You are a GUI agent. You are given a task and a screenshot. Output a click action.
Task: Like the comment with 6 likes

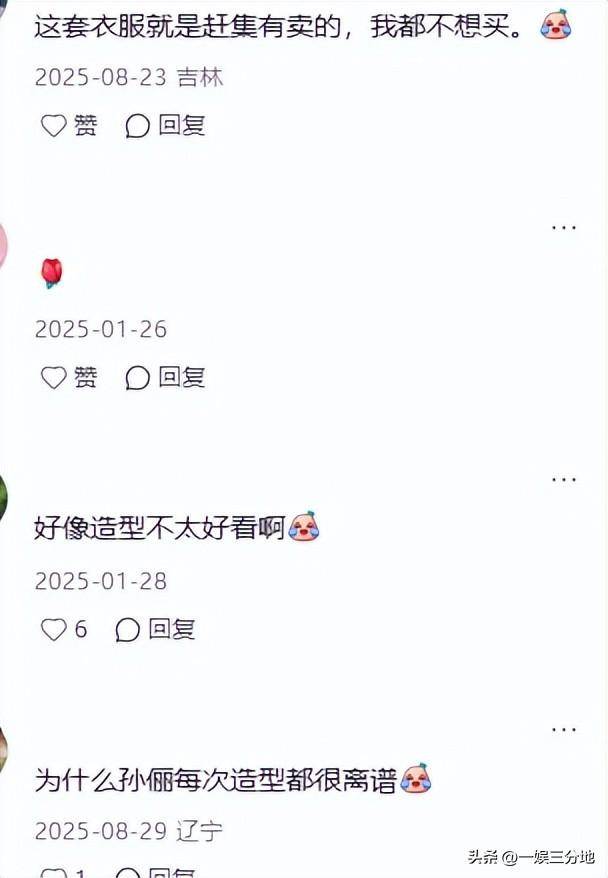[54, 629]
